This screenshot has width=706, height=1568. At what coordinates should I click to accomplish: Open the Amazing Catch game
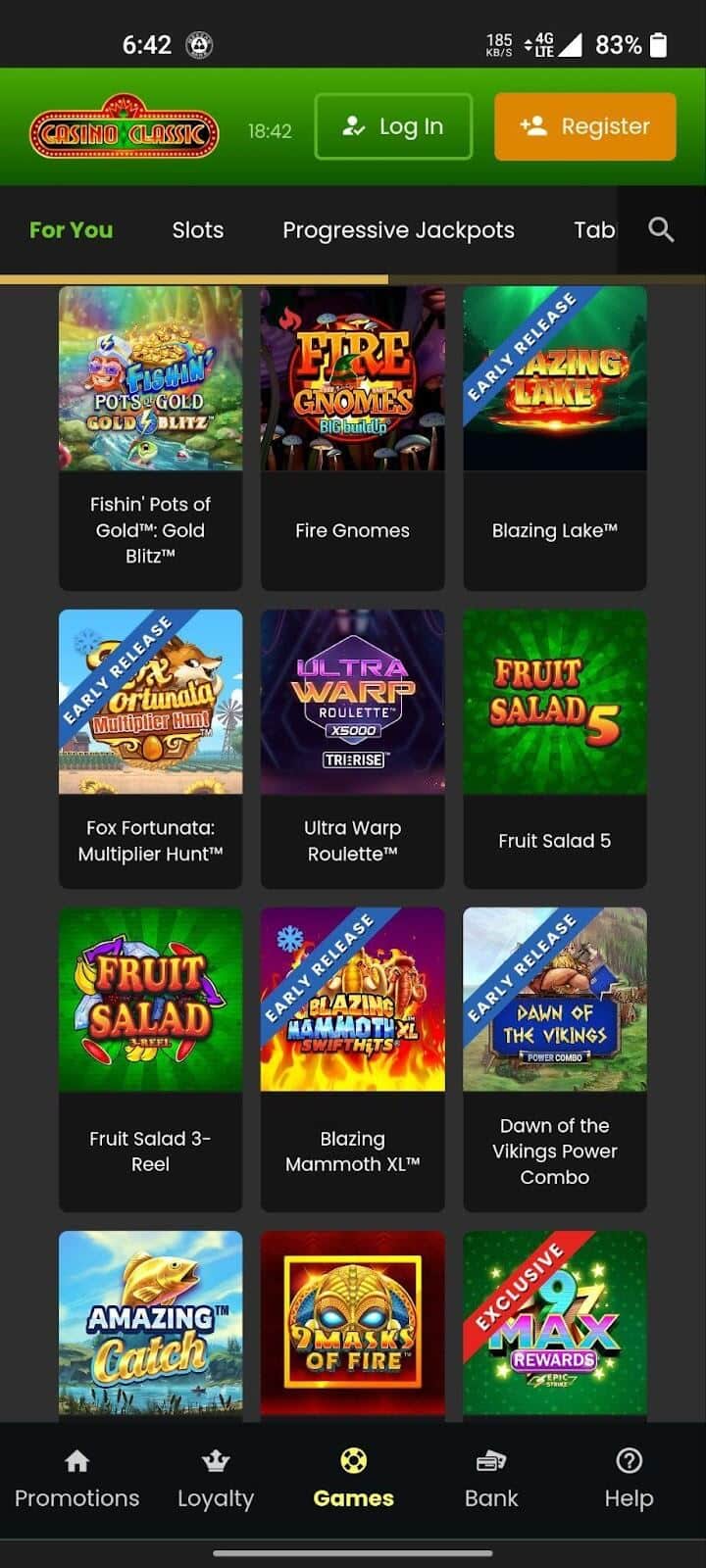[150, 1323]
